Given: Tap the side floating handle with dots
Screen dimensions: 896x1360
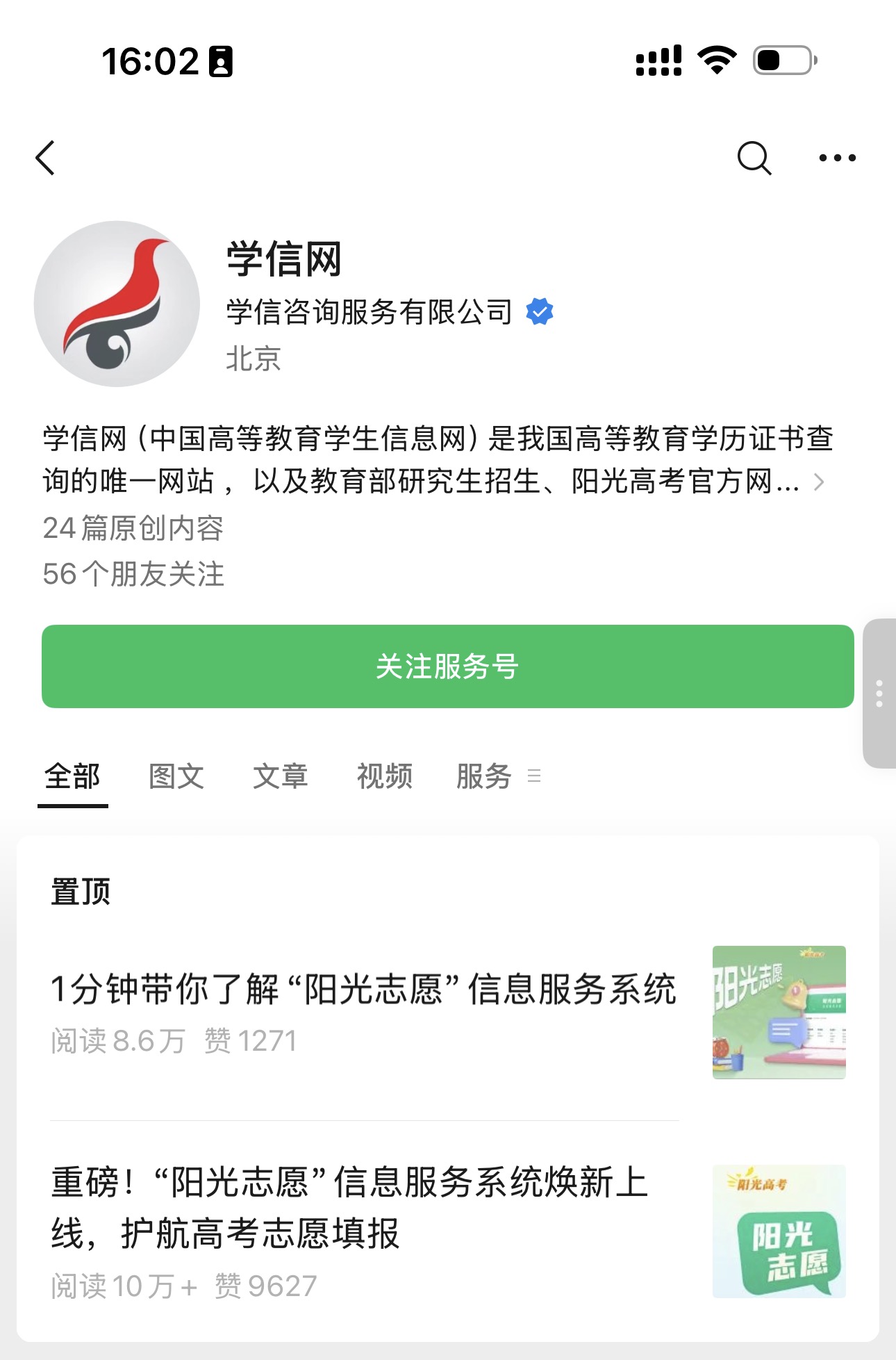Looking at the screenshot, I should [x=879, y=694].
